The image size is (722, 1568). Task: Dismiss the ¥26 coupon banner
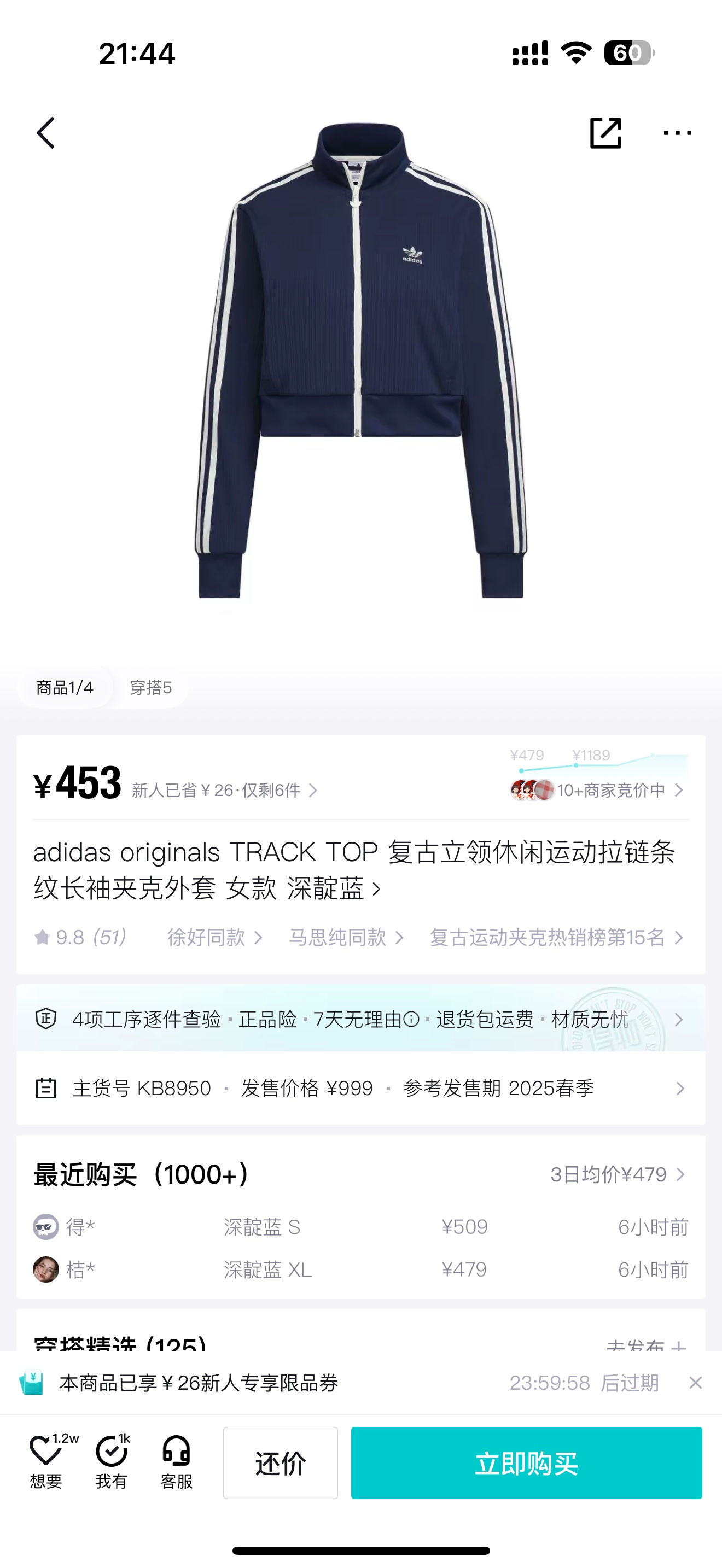[695, 1383]
